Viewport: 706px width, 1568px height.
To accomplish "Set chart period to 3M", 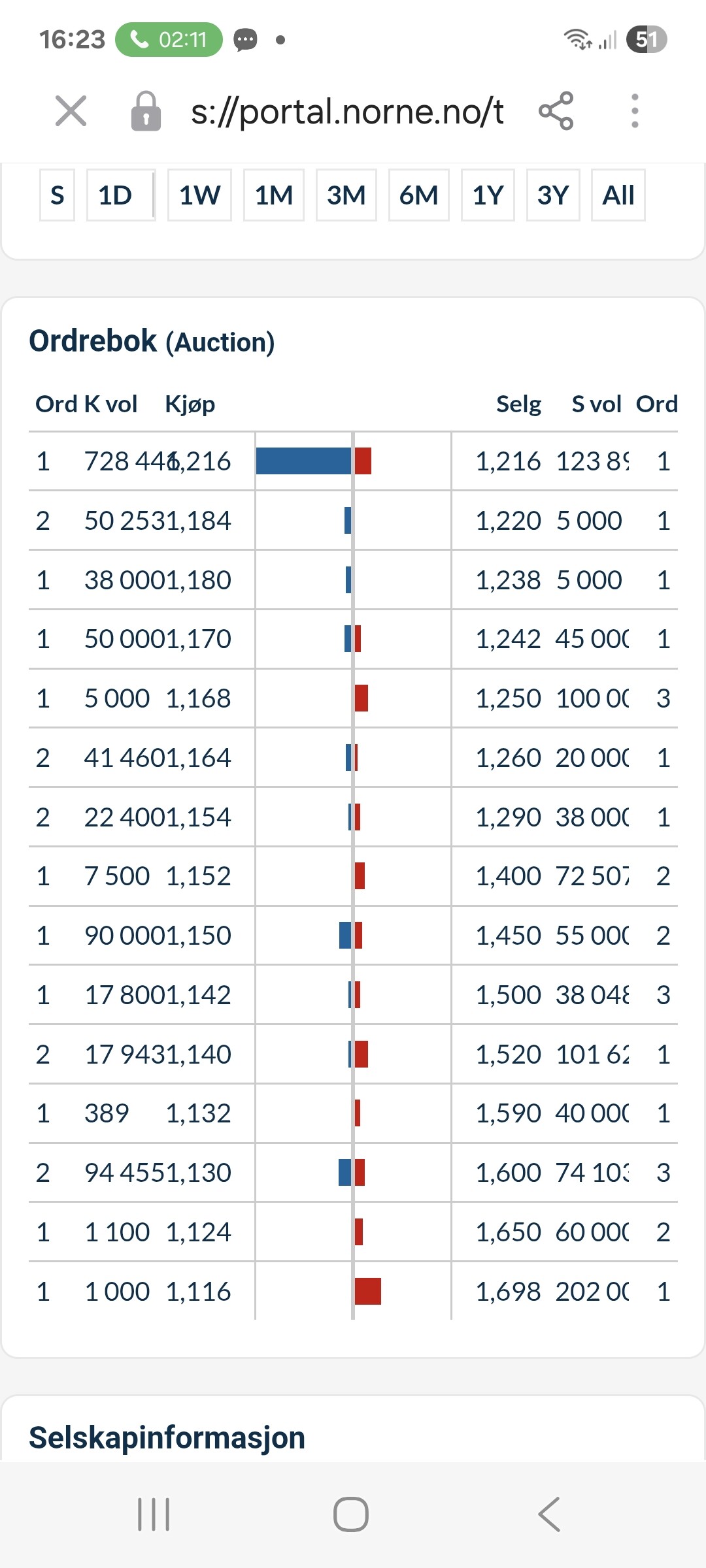I will (x=346, y=195).
